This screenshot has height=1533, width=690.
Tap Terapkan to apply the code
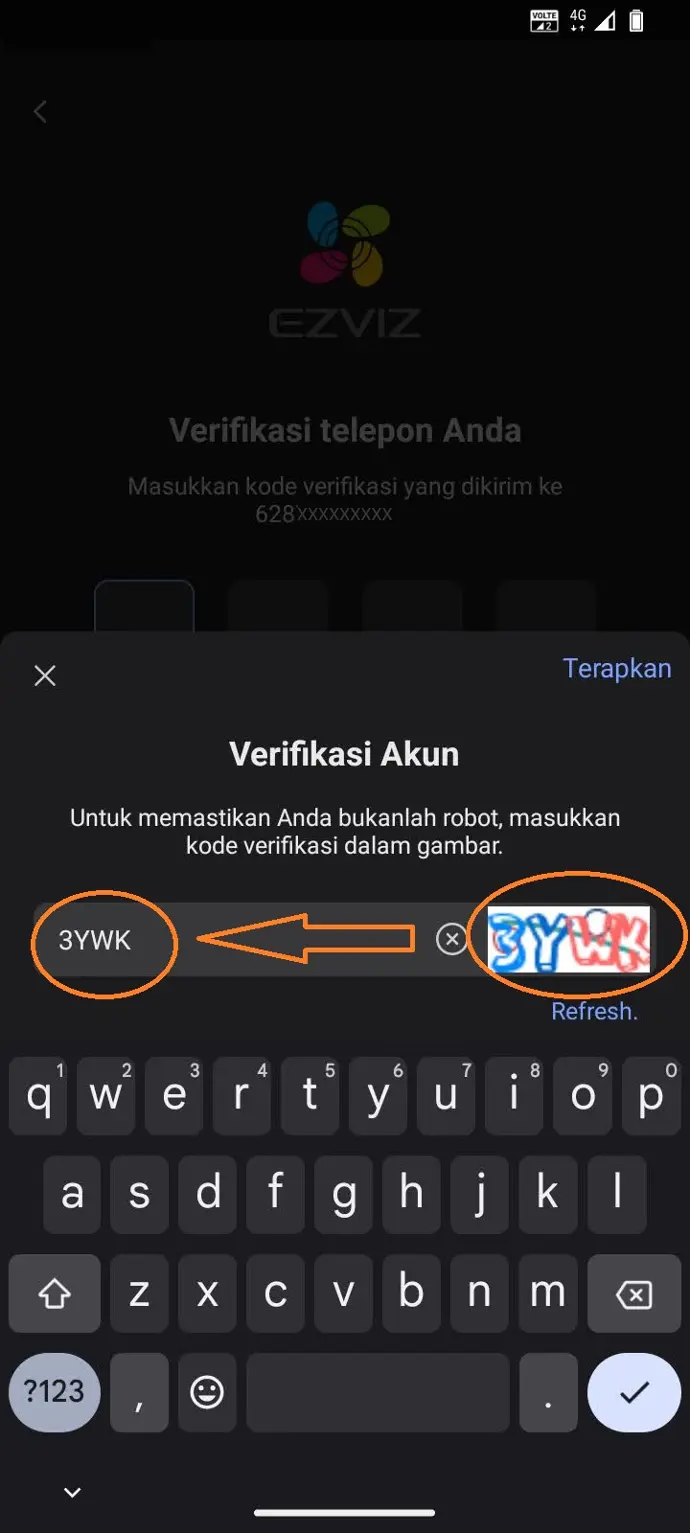(617, 668)
